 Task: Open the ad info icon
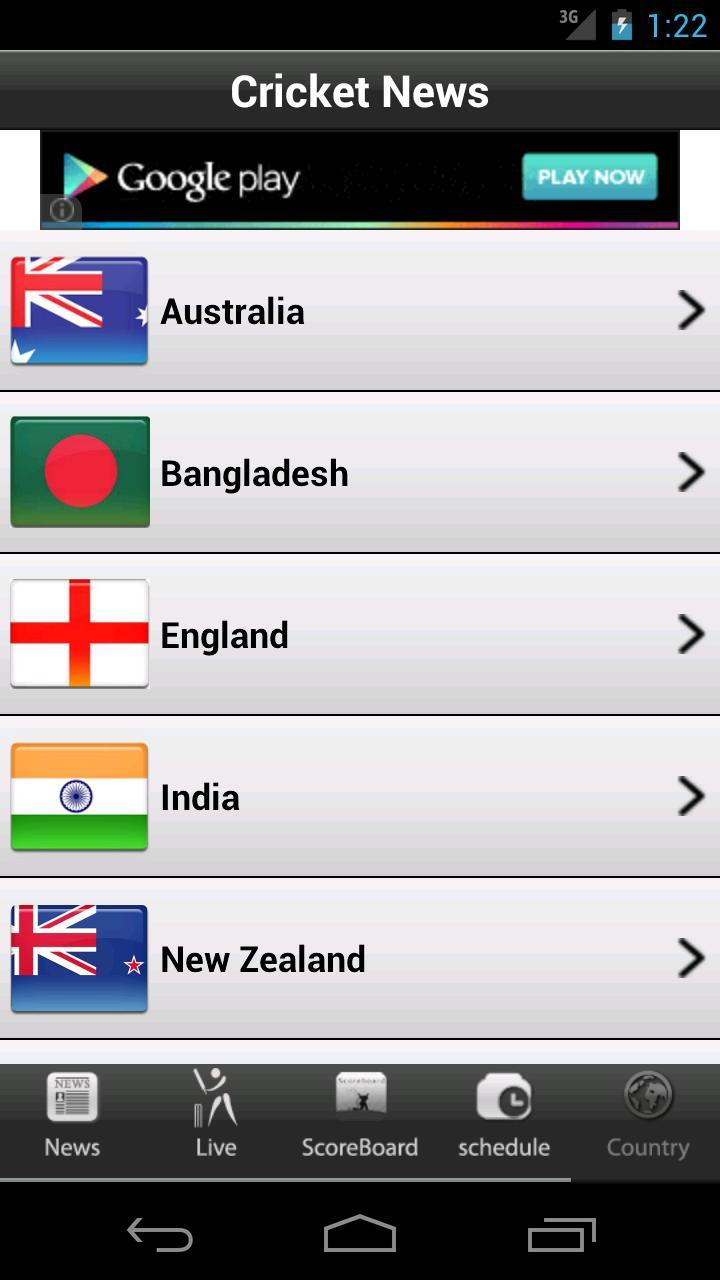[x=62, y=210]
